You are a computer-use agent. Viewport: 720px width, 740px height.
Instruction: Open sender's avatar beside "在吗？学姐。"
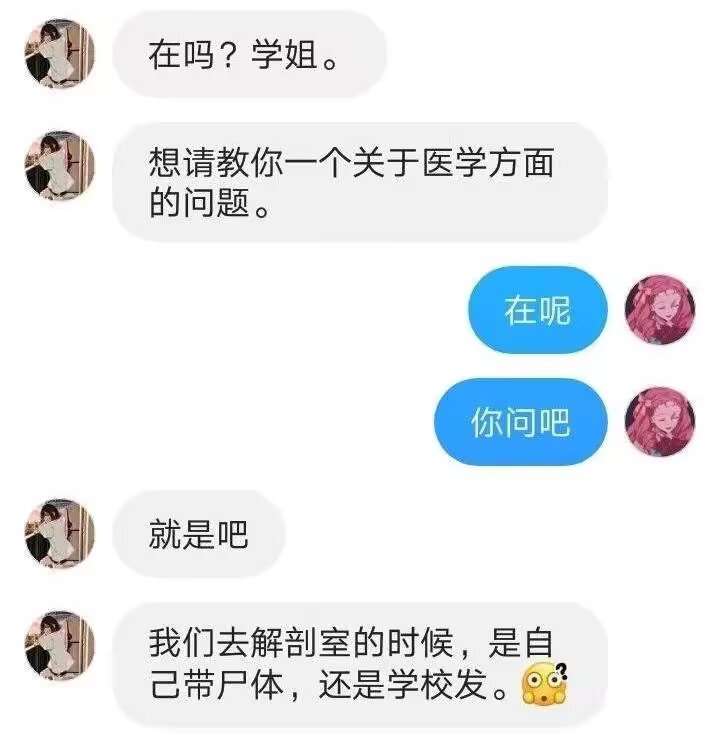click(x=59, y=52)
